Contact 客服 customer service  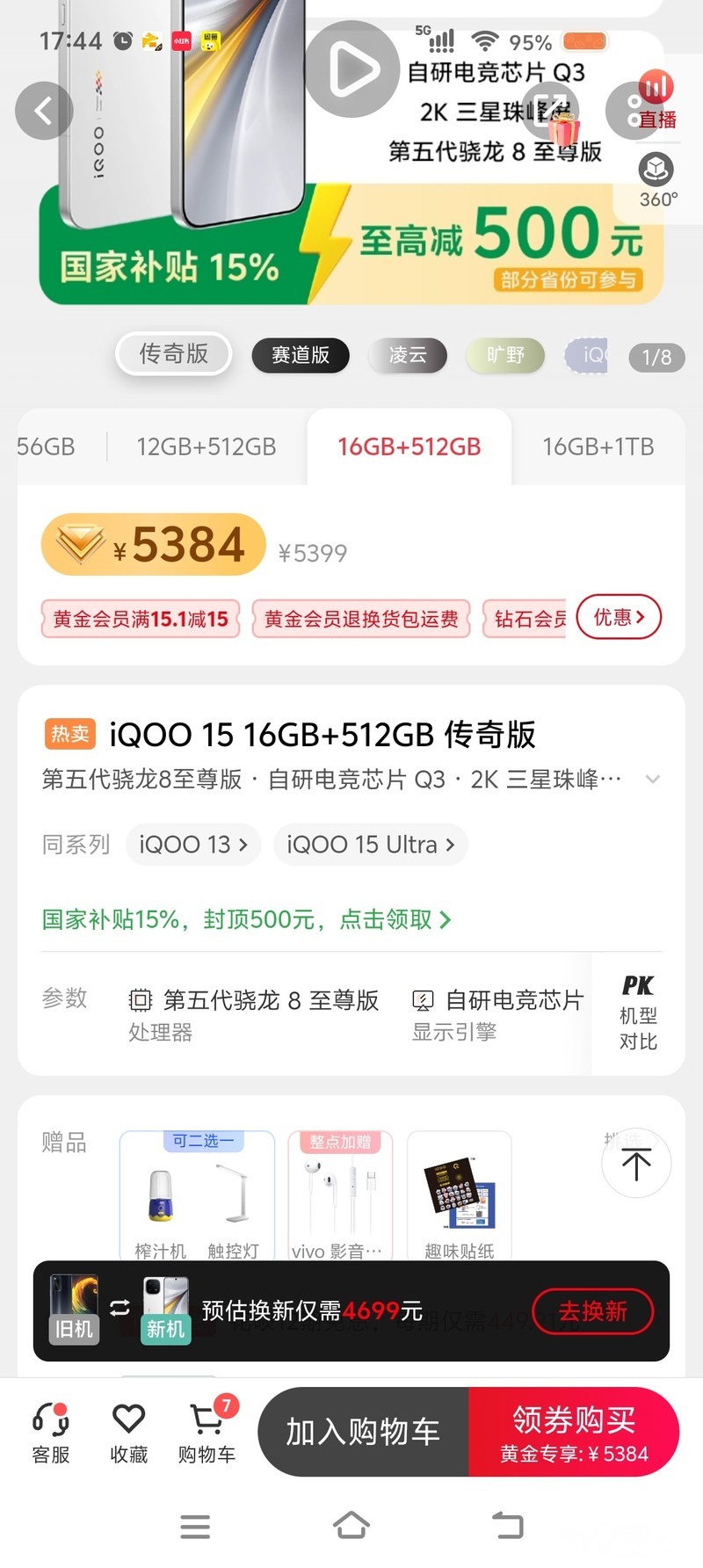[x=51, y=1433]
